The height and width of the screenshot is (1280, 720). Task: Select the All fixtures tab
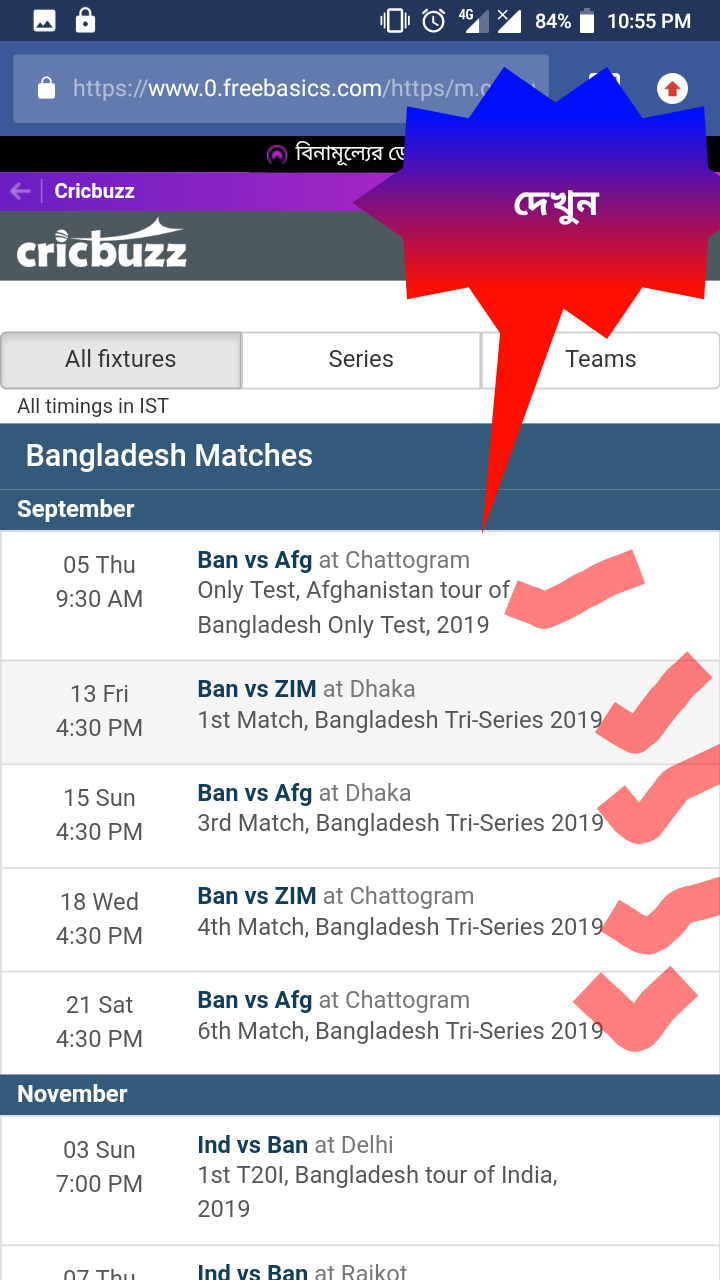pyautogui.click(x=121, y=360)
